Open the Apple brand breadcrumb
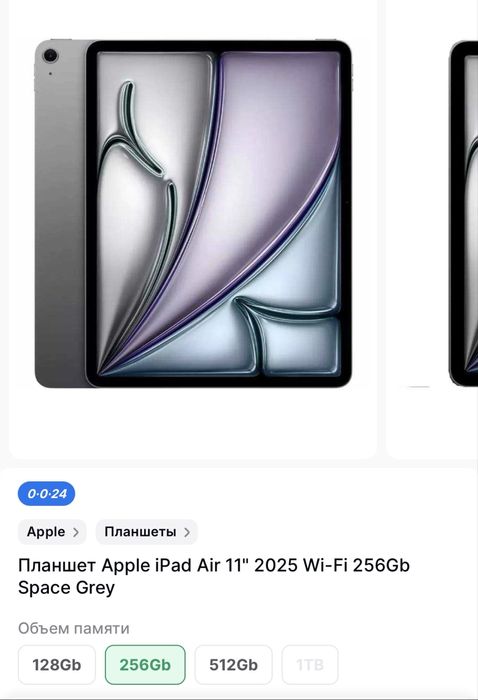478x700 pixels. (52, 532)
